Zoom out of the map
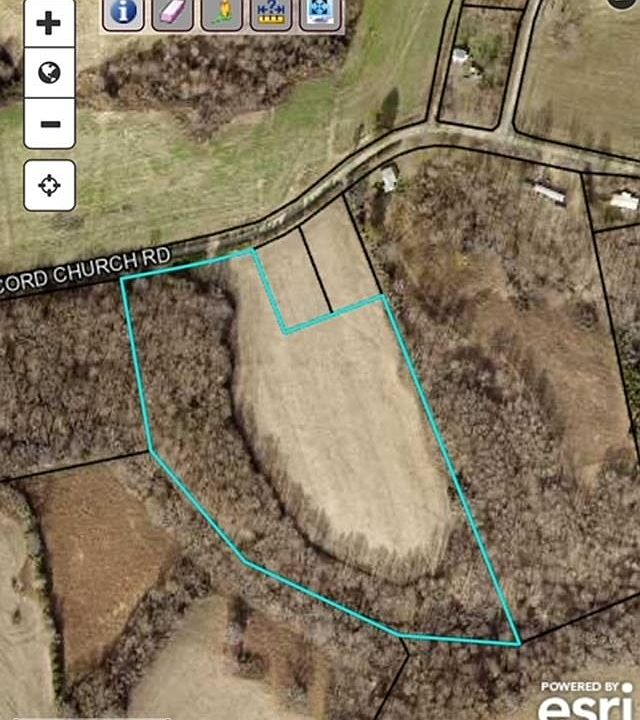The width and height of the screenshot is (640, 720). [49, 124]
